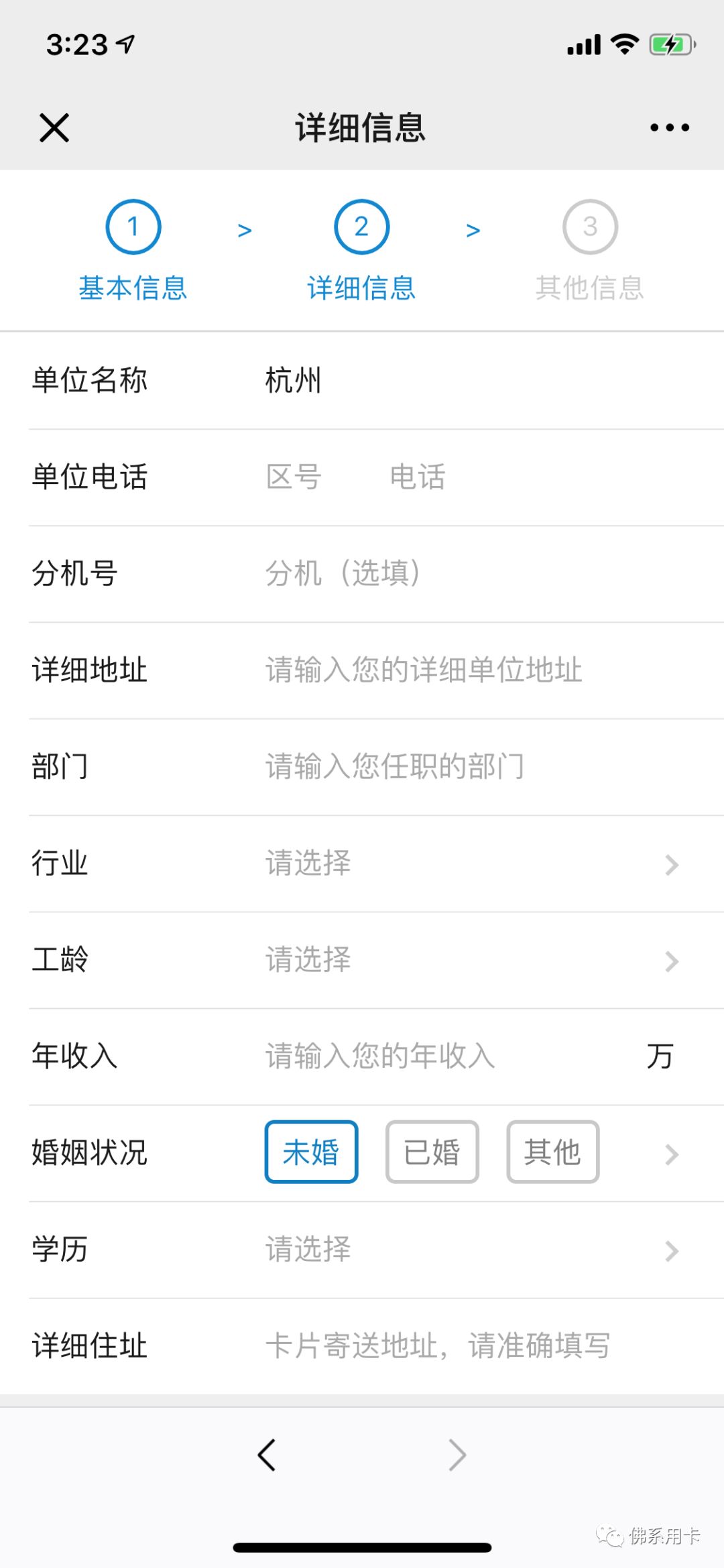Tap the cellular signal strength bars
The width and height of the screenshot is (724, 1568).
tap(583, 42)
